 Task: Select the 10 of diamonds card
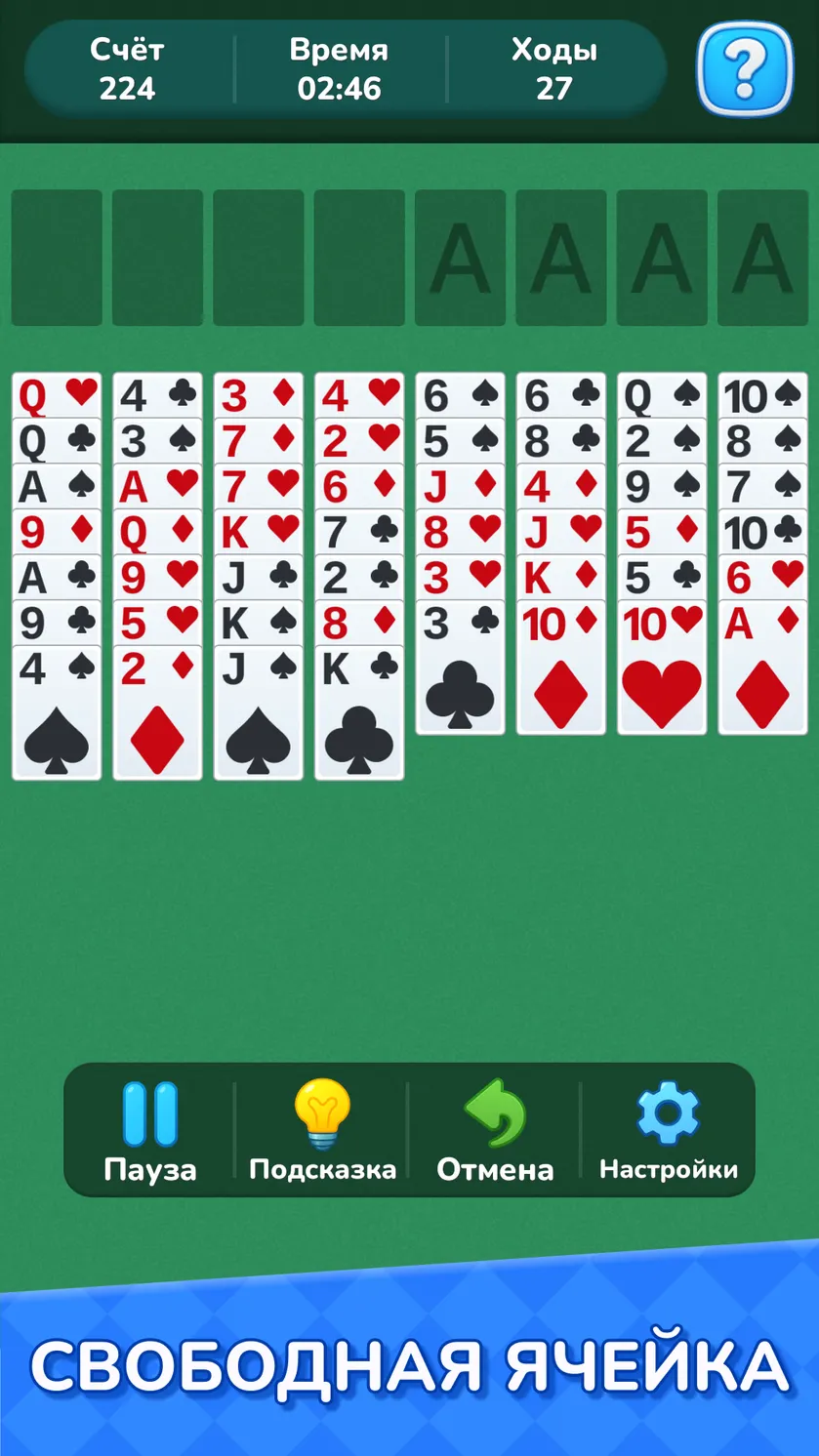click(561, 667)
